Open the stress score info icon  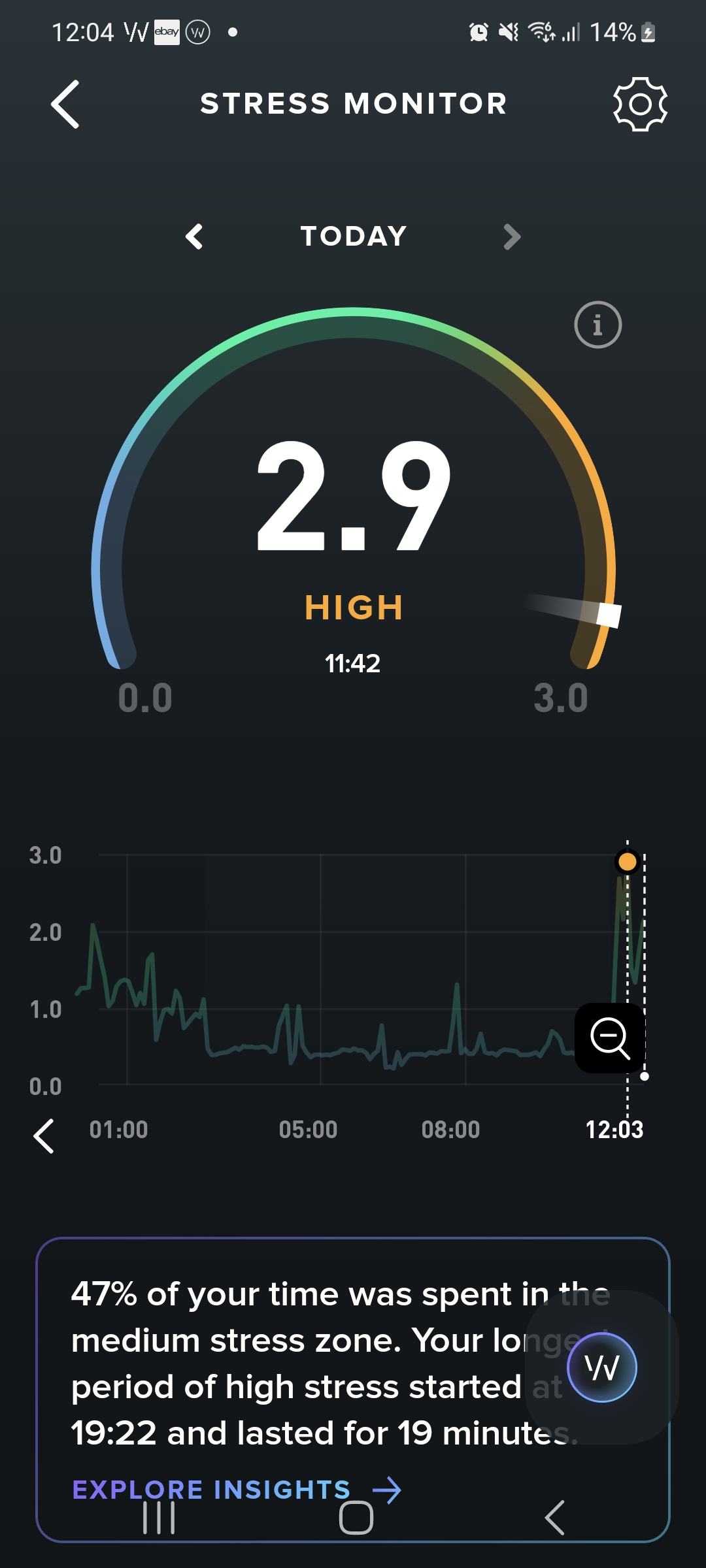point(597,325)
